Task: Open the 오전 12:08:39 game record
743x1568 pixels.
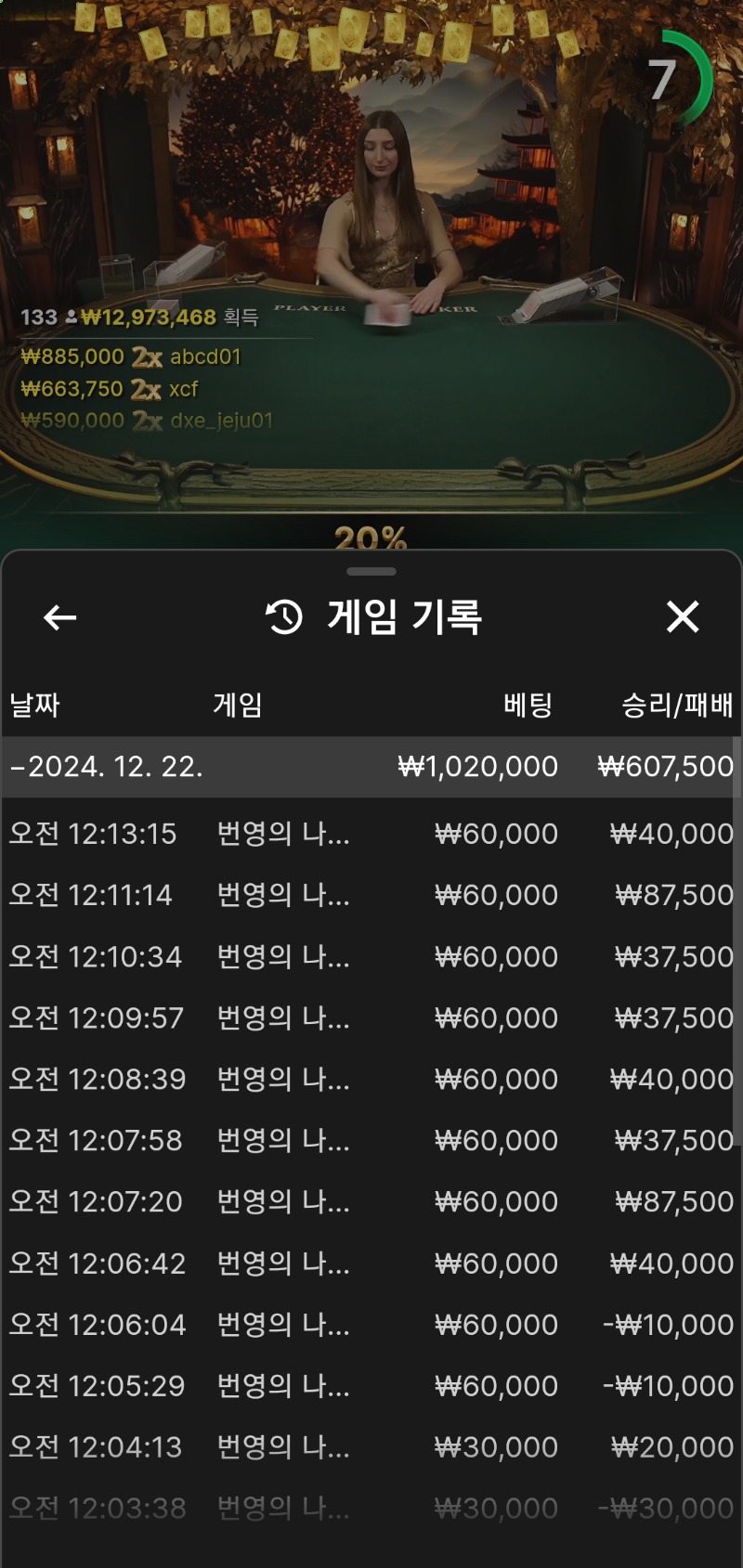Action: 371,1079
